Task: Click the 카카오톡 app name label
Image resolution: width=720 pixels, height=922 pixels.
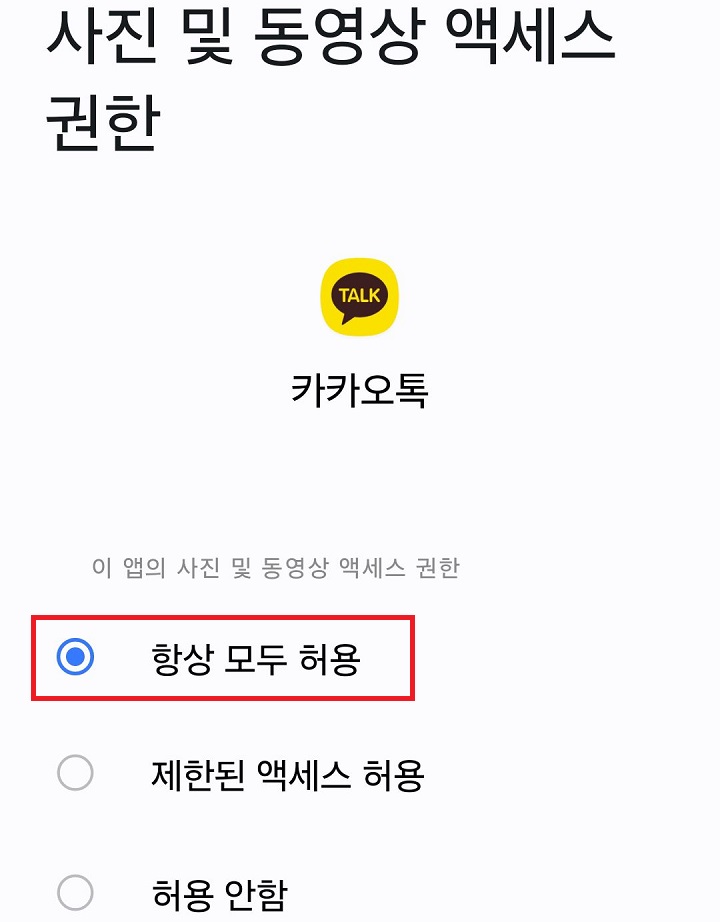Action: tap(359, 392)
